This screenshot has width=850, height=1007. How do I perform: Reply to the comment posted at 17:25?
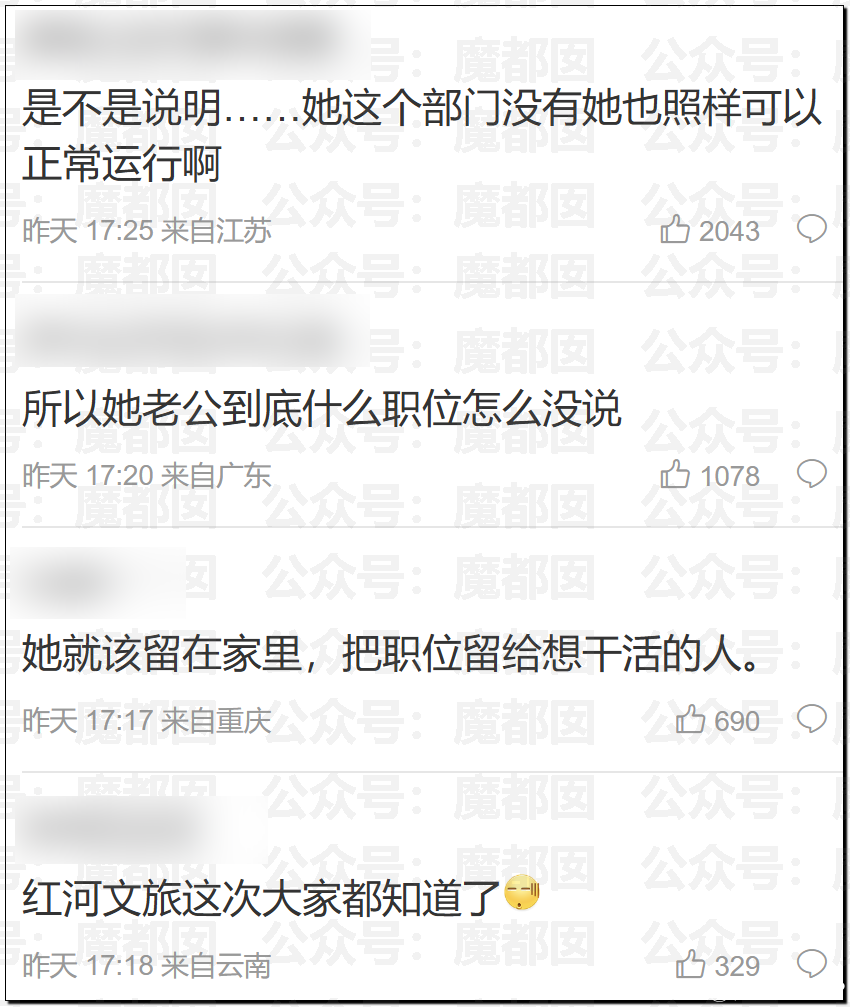click(811, 229)
